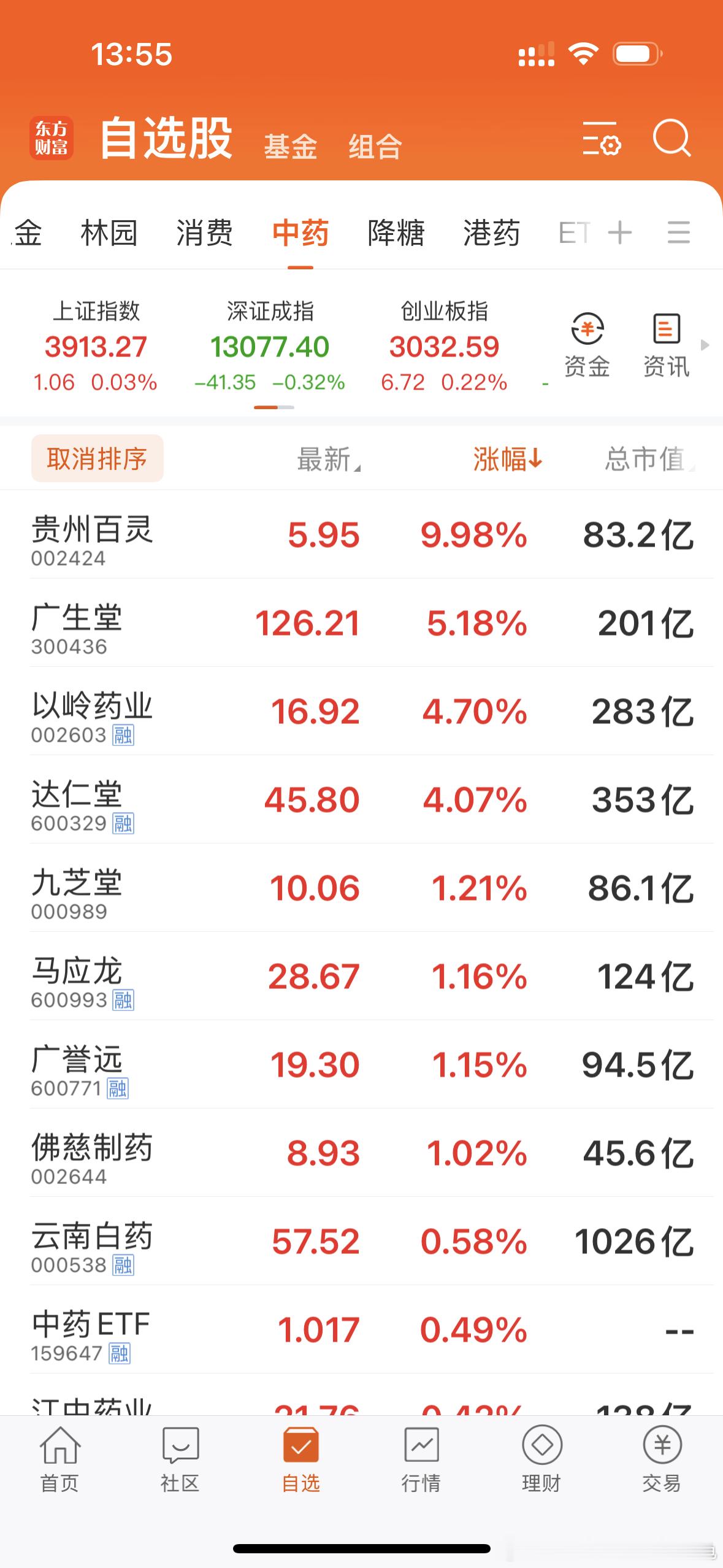Screen dimensions: 723x1568
Task: Go to the 首页 home tab
Action: (59, 1461)
